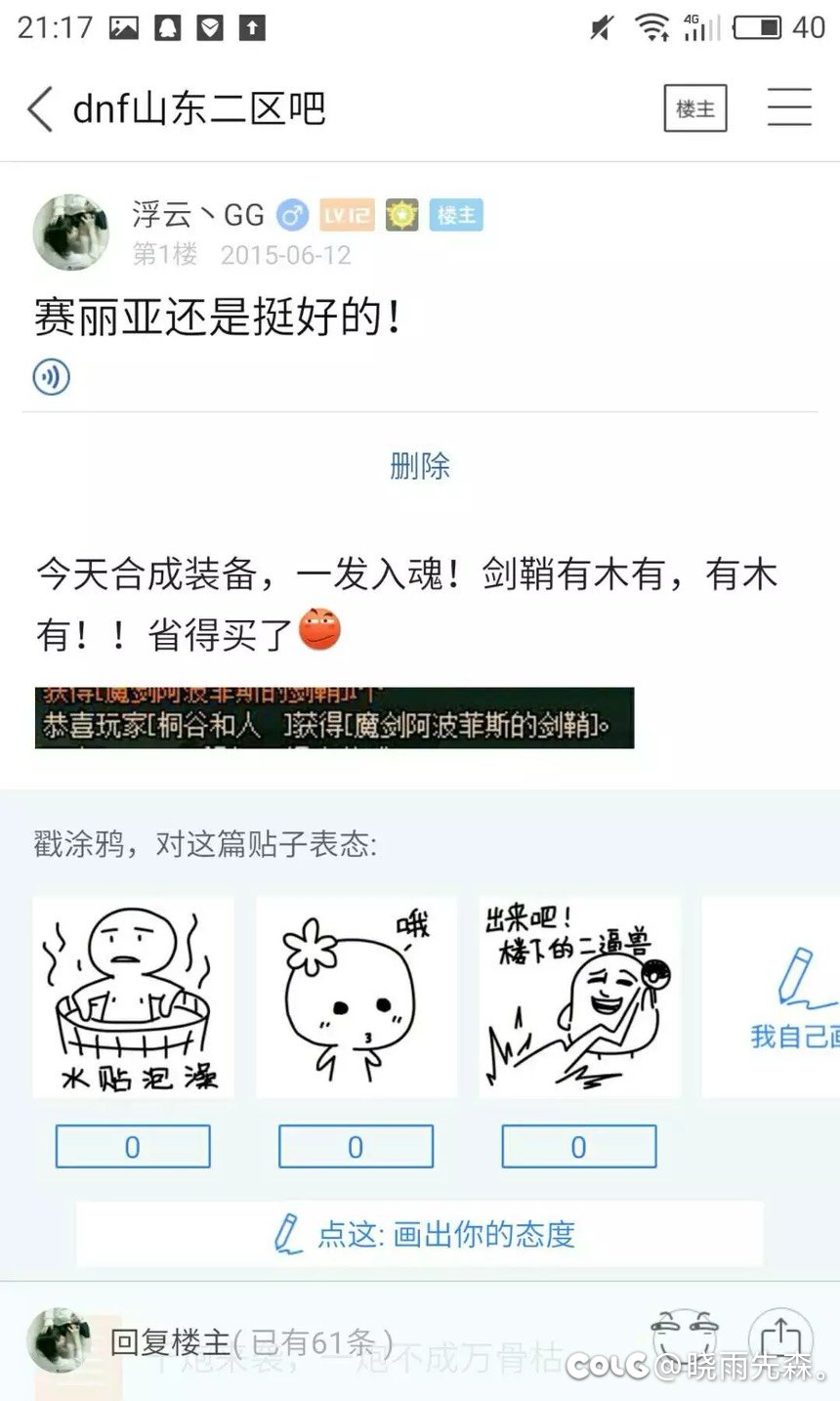
Task: Tap the 楼主 filter button in header
Action: pos(695,108)
